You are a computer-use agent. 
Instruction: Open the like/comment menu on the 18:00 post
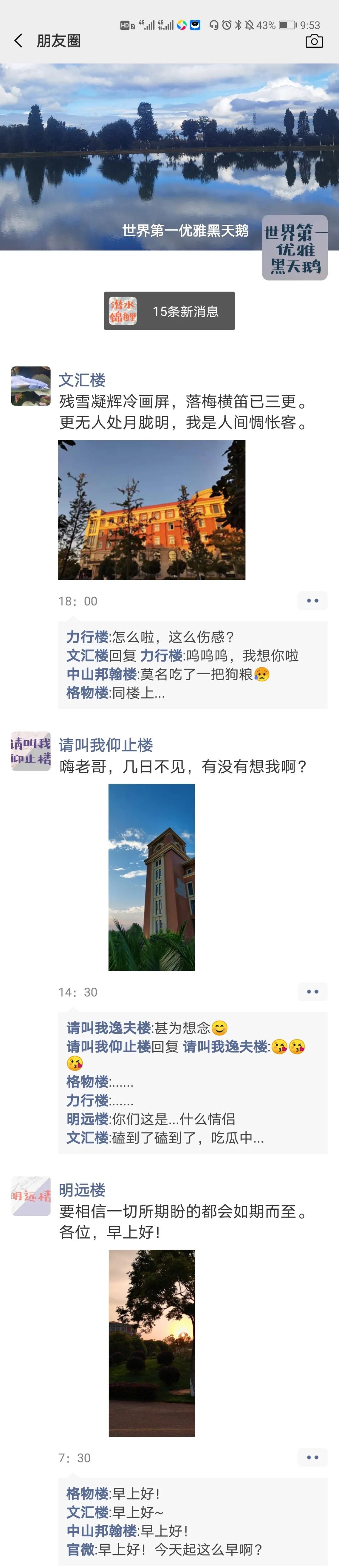pyautogui.click(x=312, y=600)
